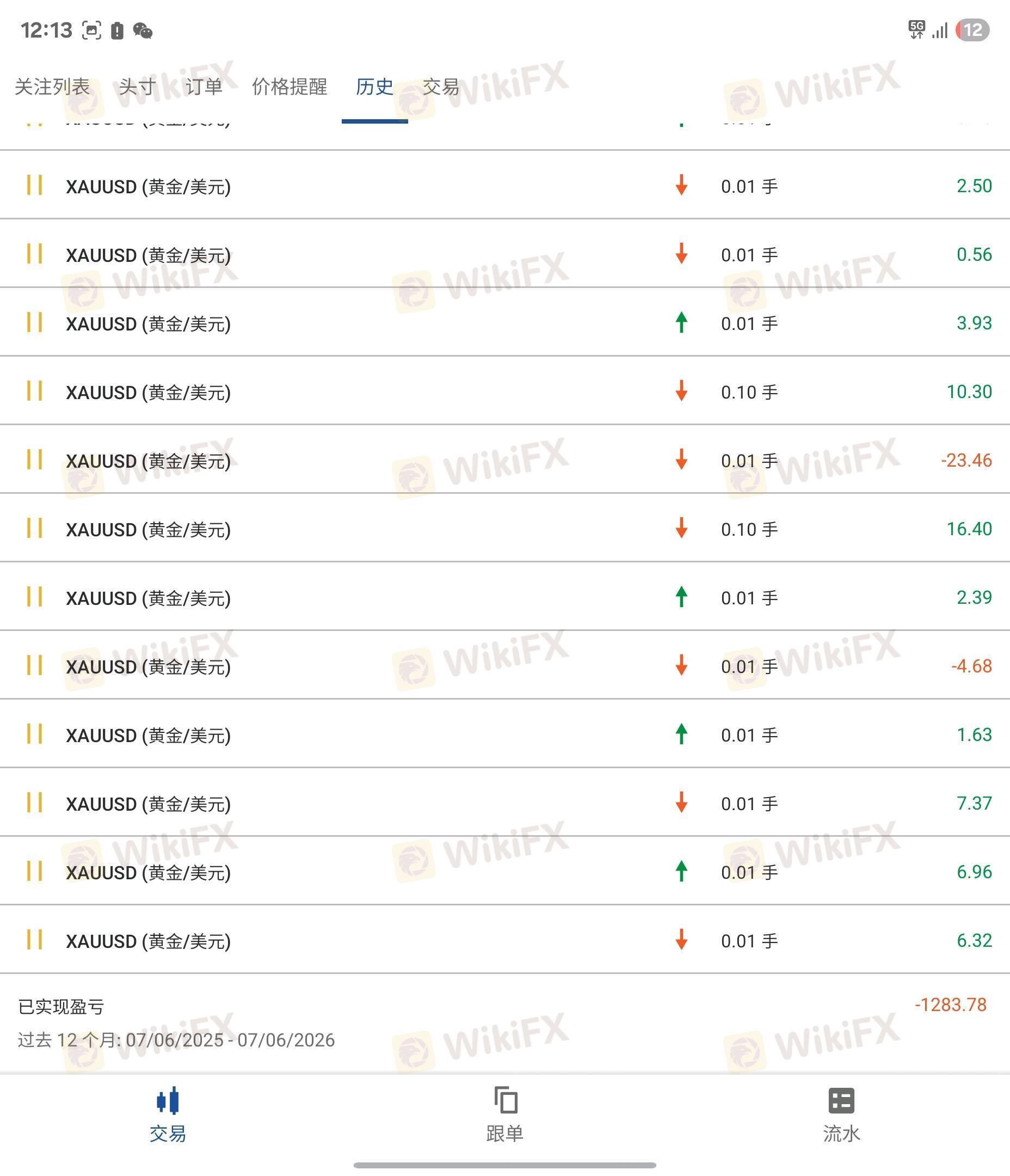Open the XAUUSD trade with -4.68 loss
Viewport: 1010px width, 1176px height.
505,665
